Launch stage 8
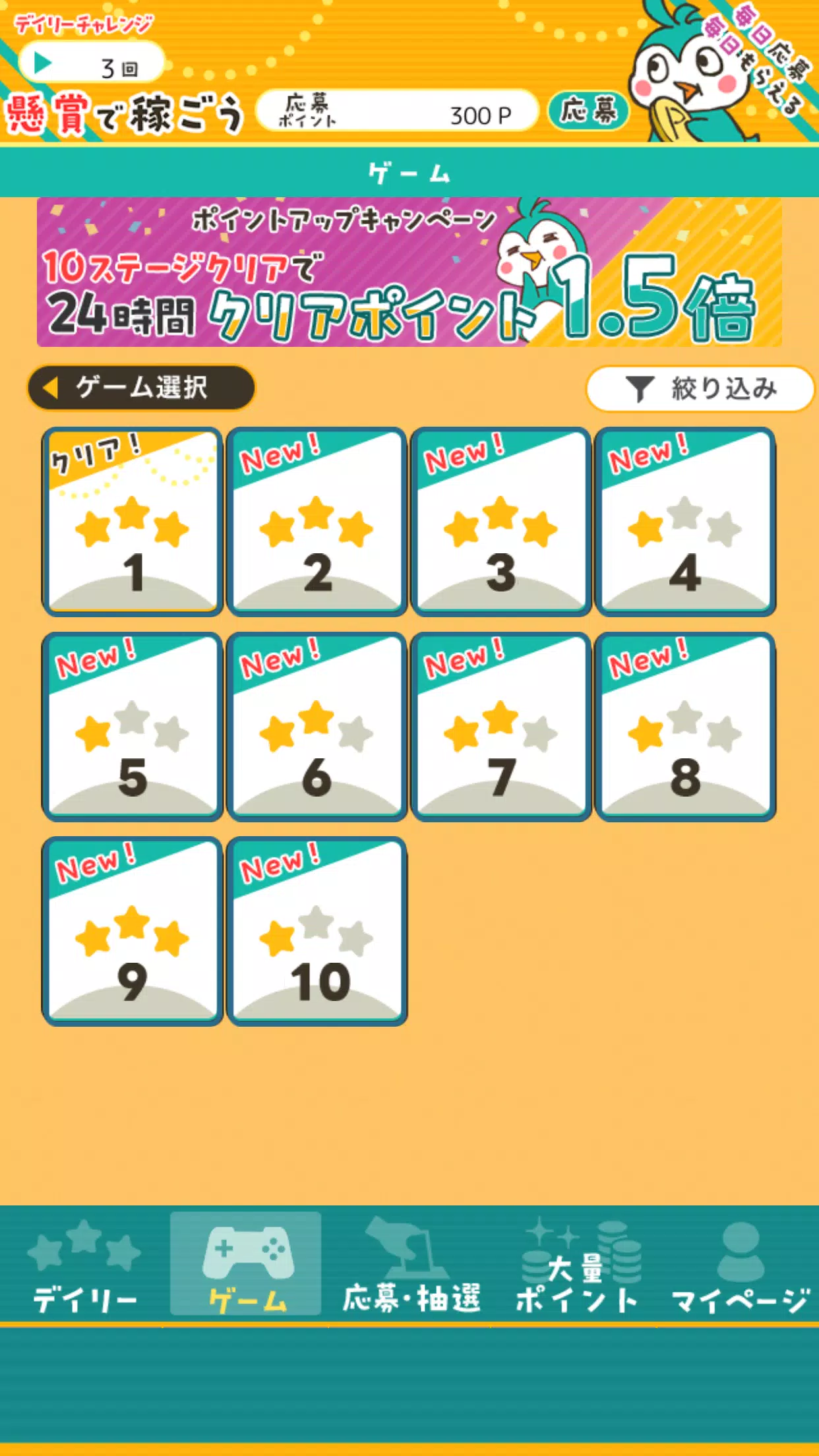 [x=685, y=727]
